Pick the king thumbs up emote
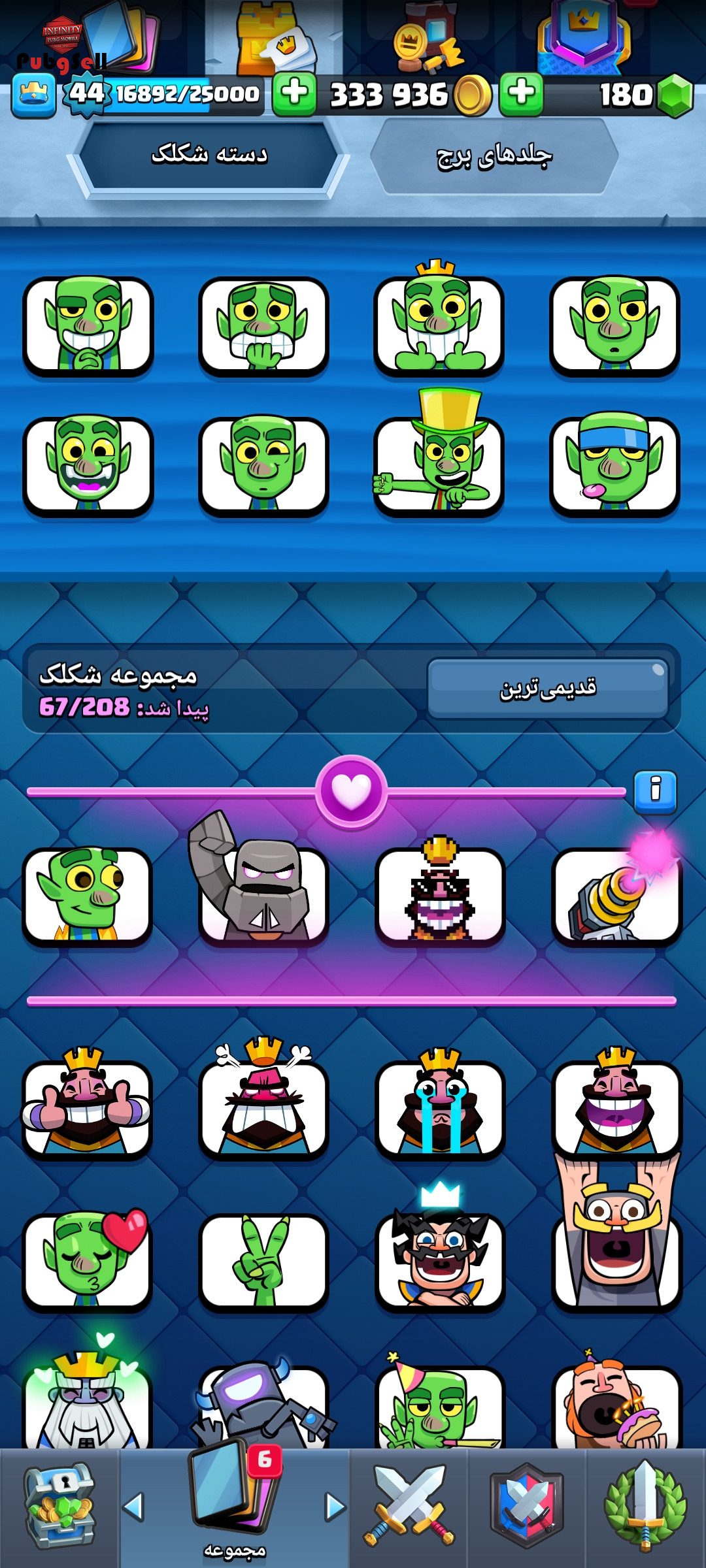 (87, 1104)
